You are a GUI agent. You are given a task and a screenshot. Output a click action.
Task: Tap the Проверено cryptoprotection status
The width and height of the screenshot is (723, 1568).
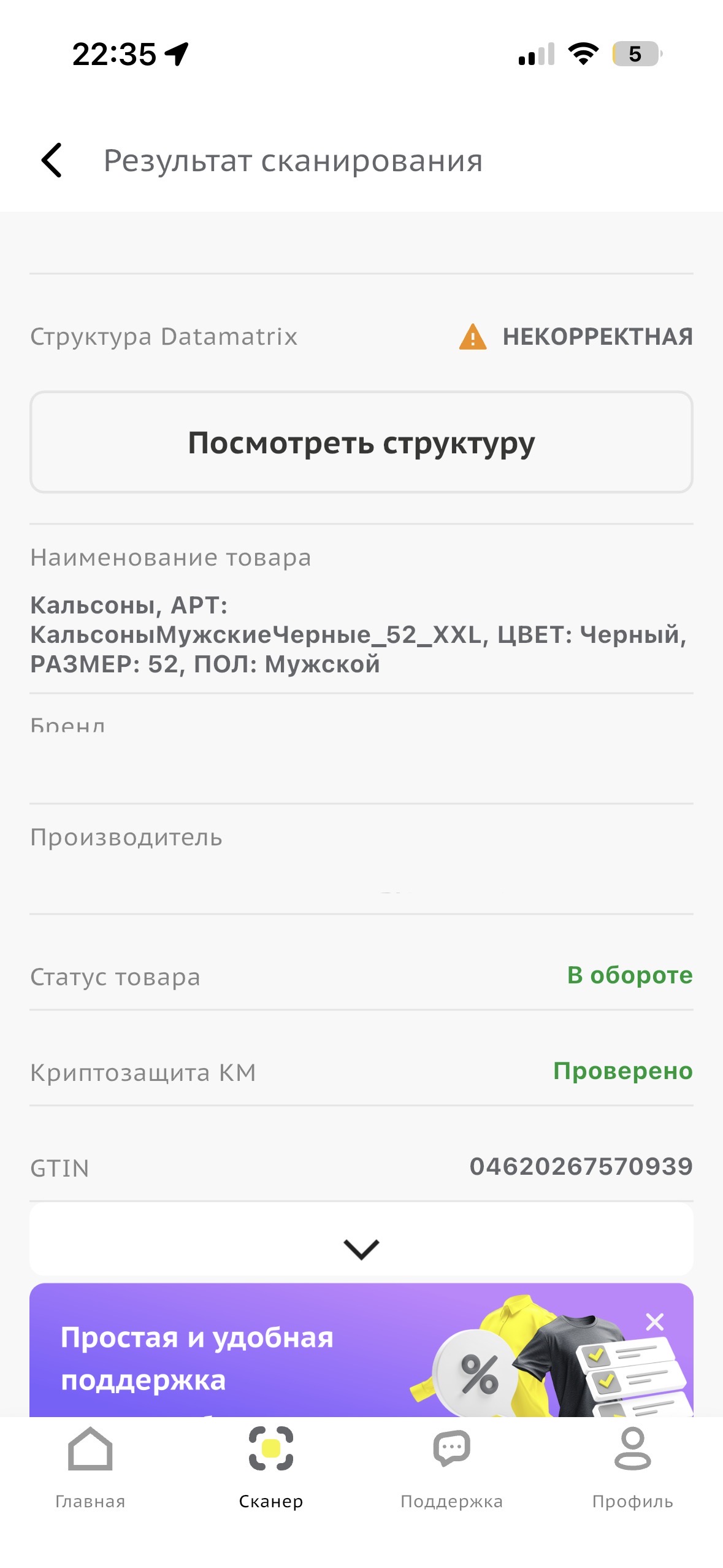[x=622, y=1072]
